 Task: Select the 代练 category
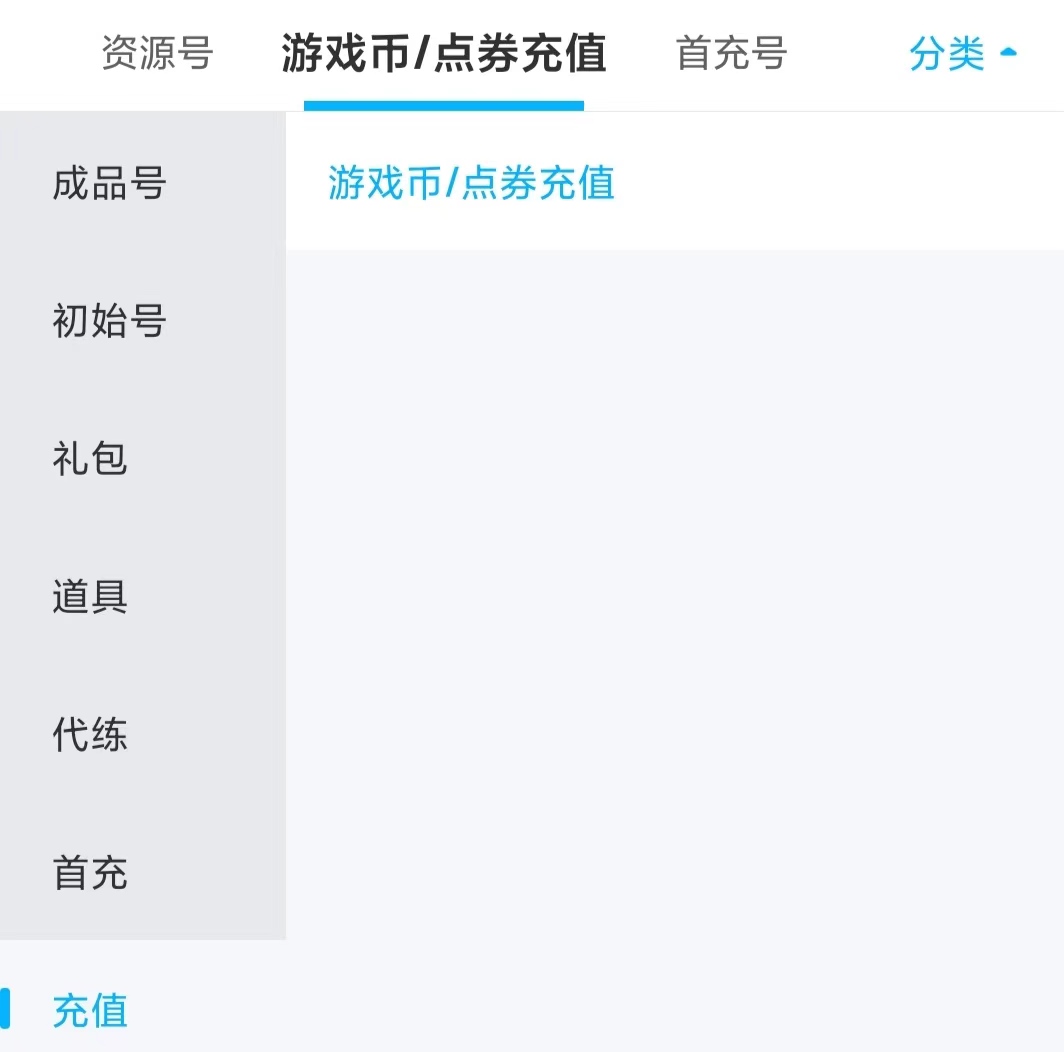pyautogui.click(x=90, y=735)
